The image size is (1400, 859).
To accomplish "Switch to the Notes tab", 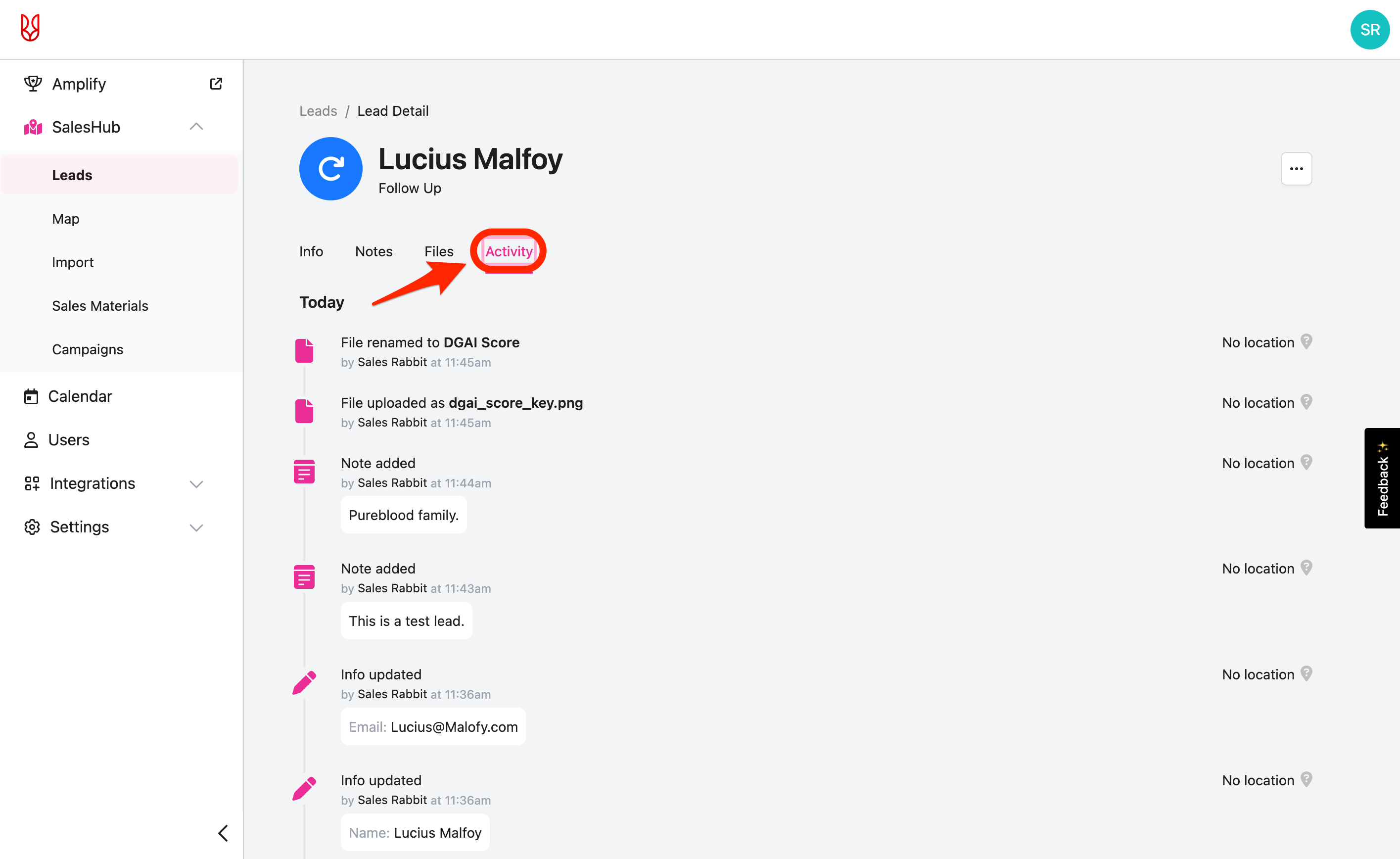I will pos(373,251).
